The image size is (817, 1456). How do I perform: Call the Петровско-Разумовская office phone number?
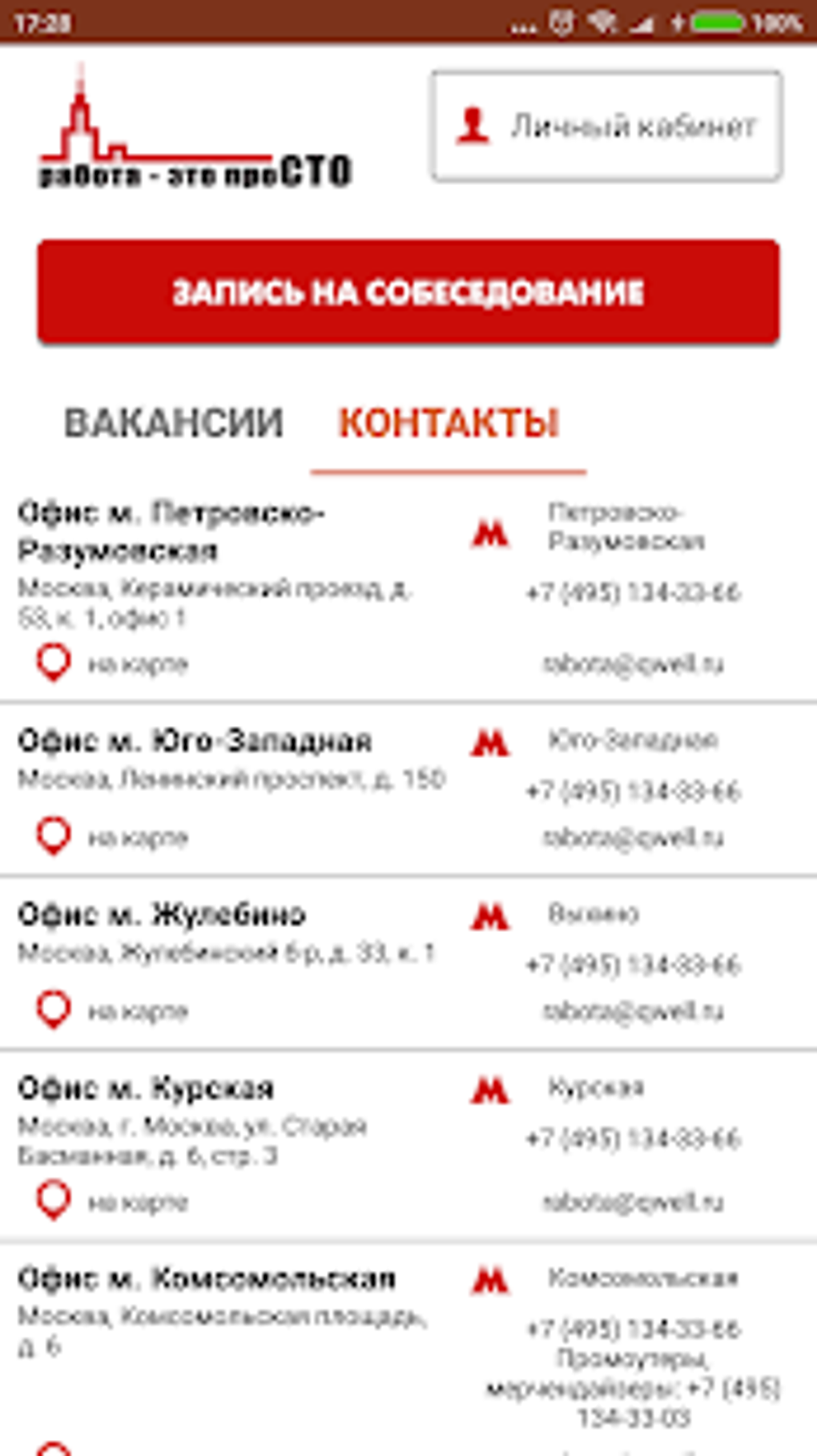tap(633, 593)
